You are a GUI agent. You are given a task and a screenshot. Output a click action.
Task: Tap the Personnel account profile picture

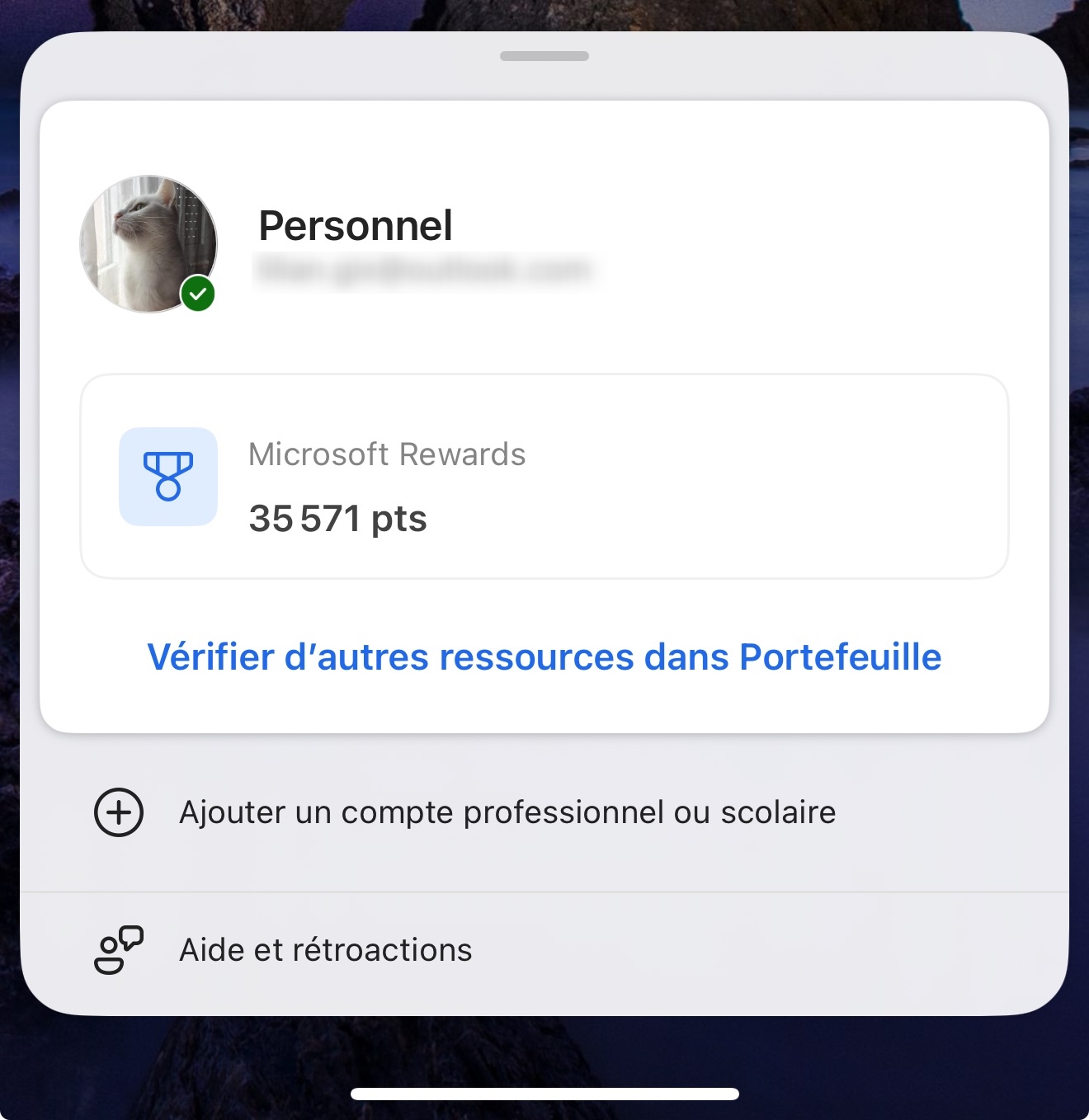pyautogui.click(x=148, y=244)
